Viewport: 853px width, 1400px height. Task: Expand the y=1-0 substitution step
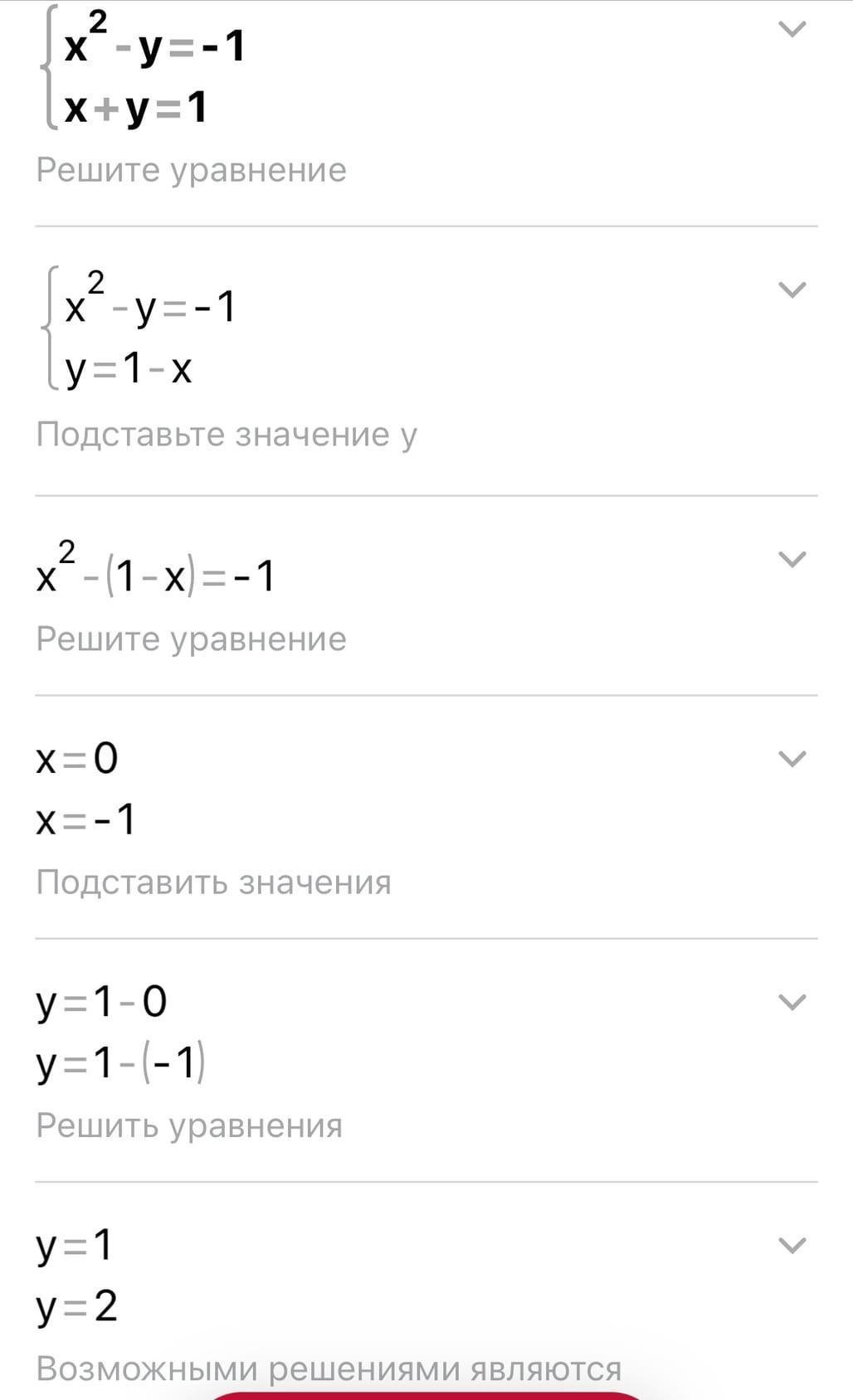792,1003
